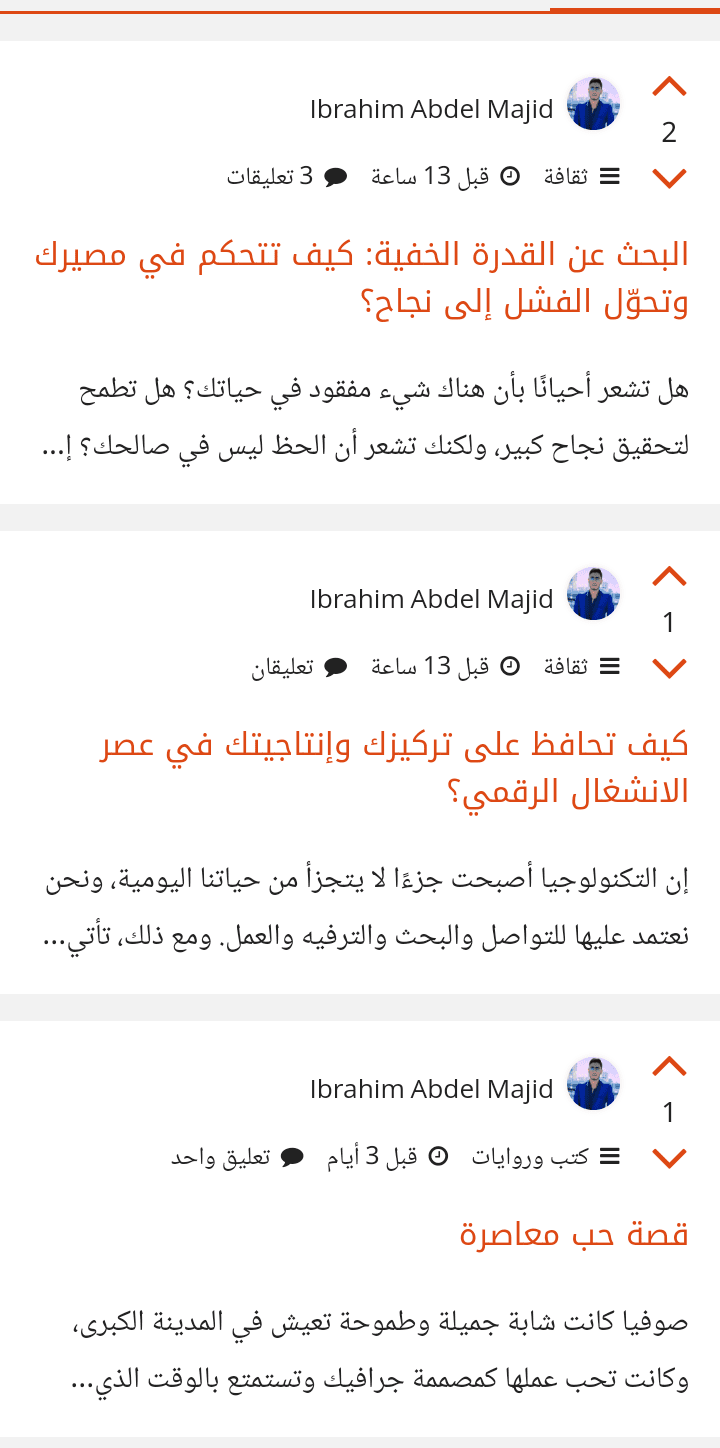Open the post كيف تحافظ على تركيزك وإنتاجيتك
The image size is (720, 1448).
point(395,767)
